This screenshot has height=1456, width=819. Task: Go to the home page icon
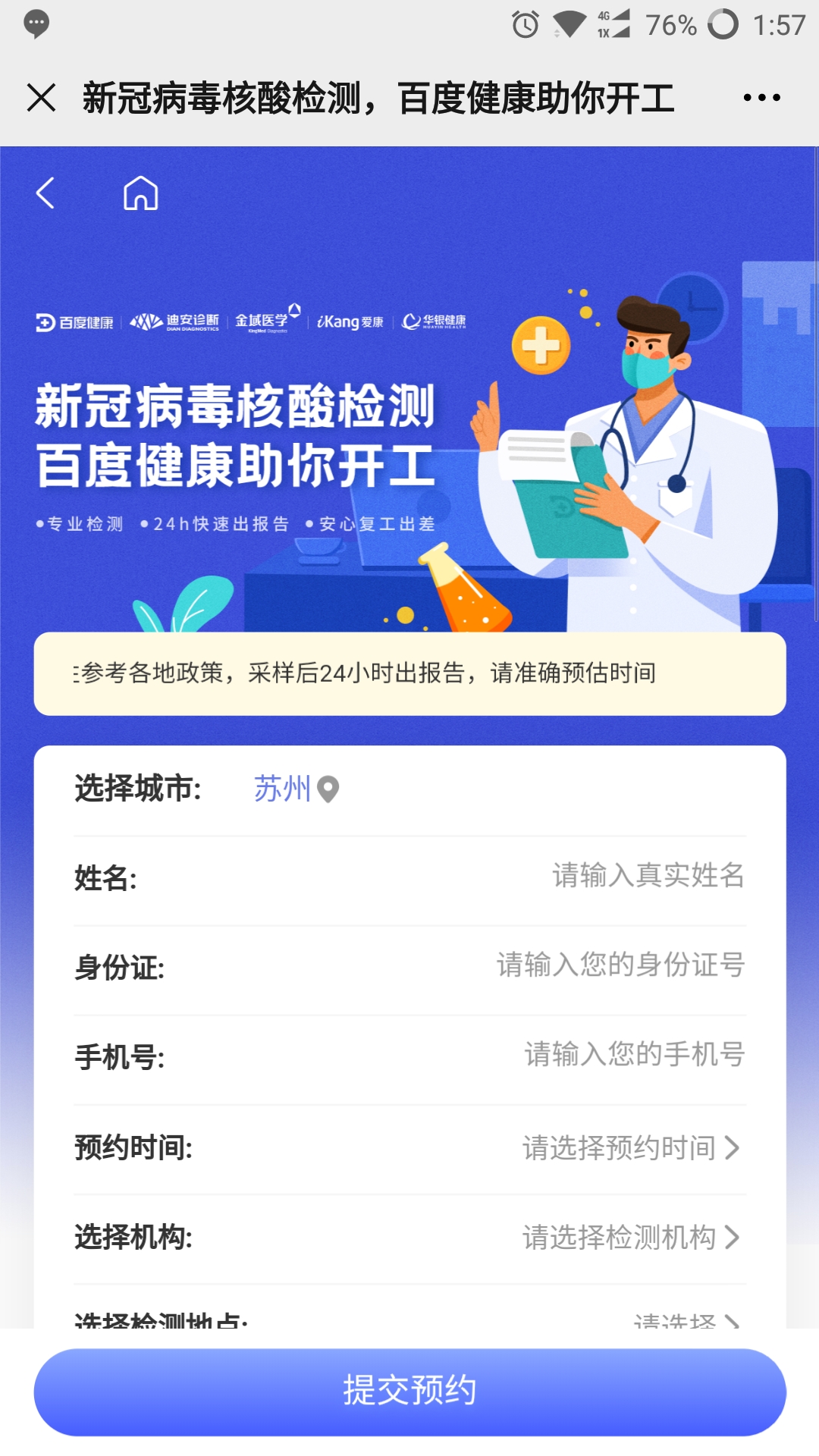coord(141,193)
